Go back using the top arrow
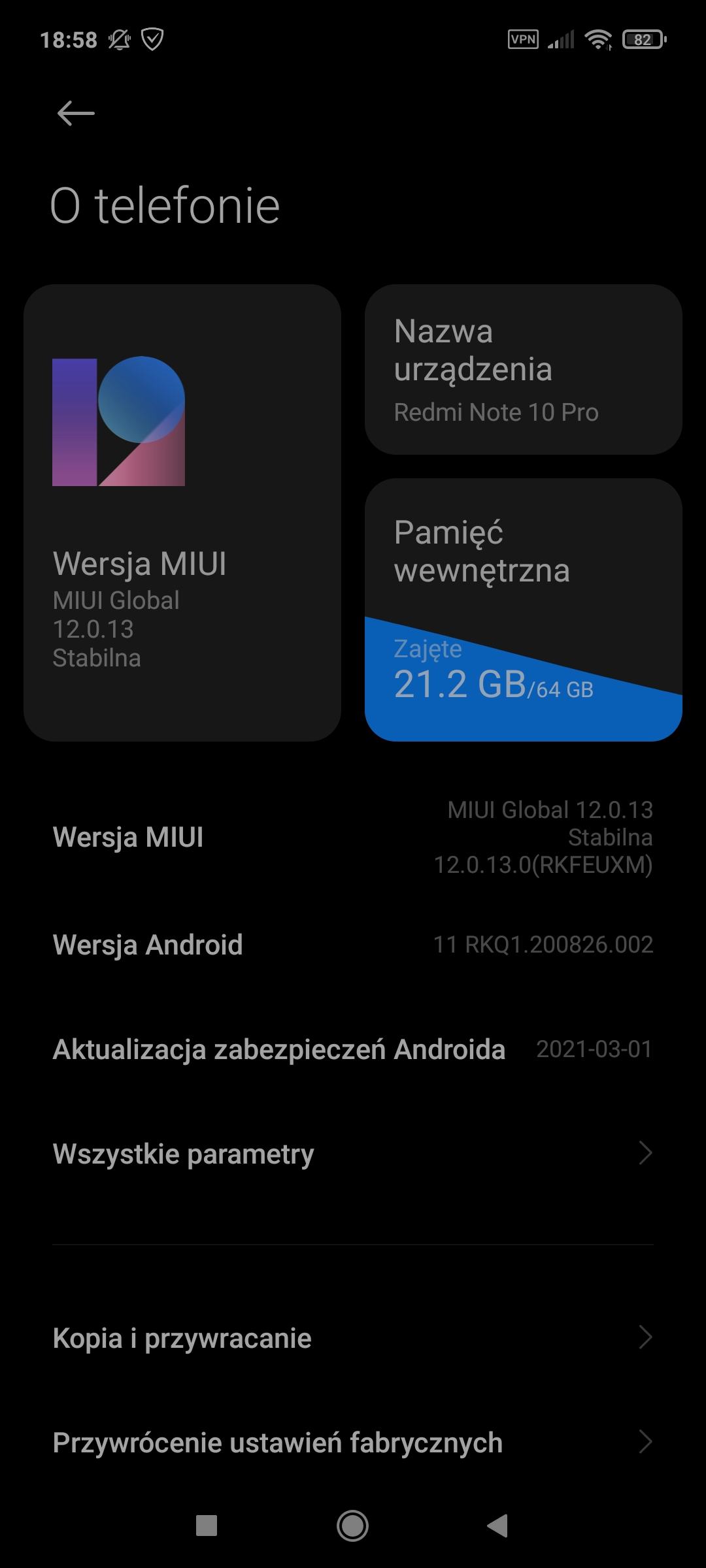706x1568 pixels. [x=76, y=114]
